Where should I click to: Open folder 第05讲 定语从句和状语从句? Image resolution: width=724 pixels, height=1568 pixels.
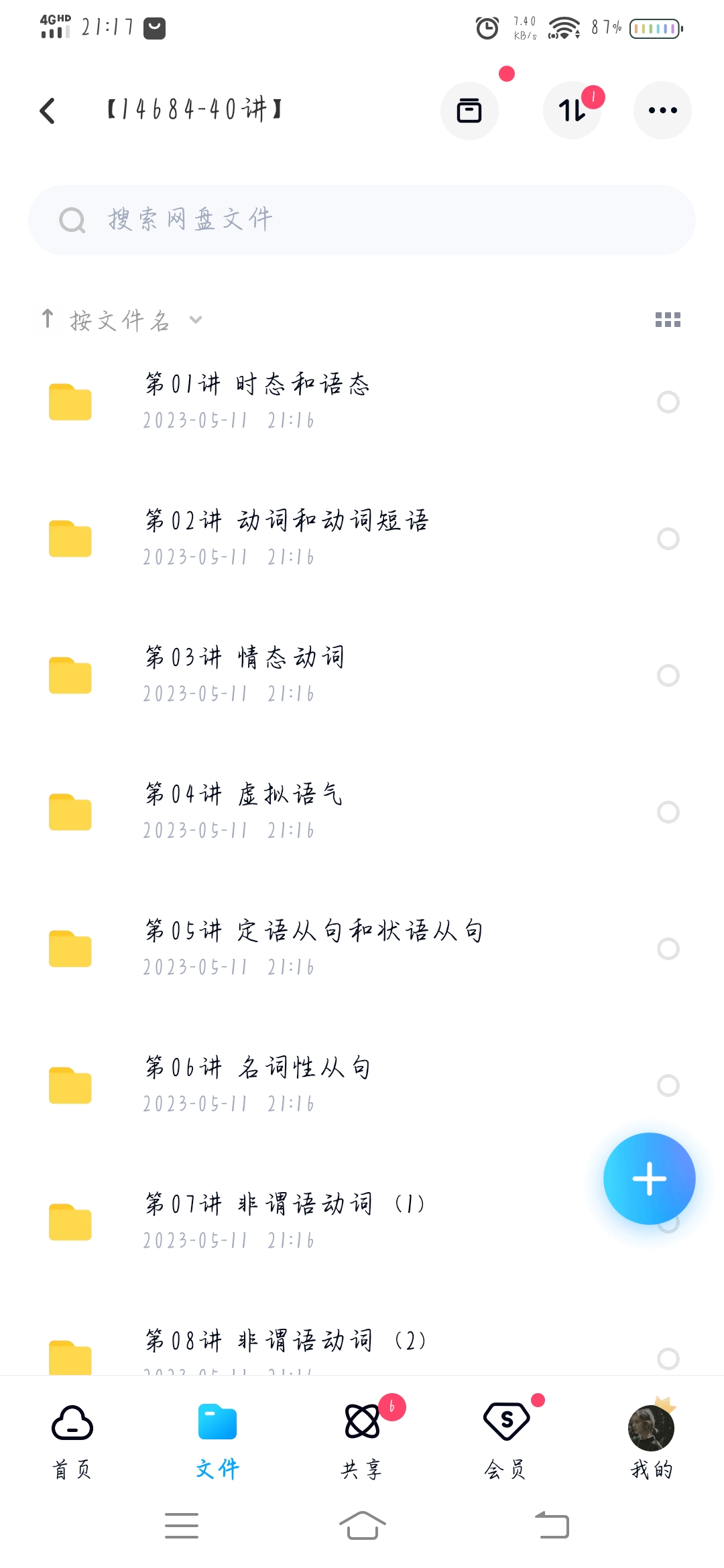pyautogui.click(x=314, y=948)
